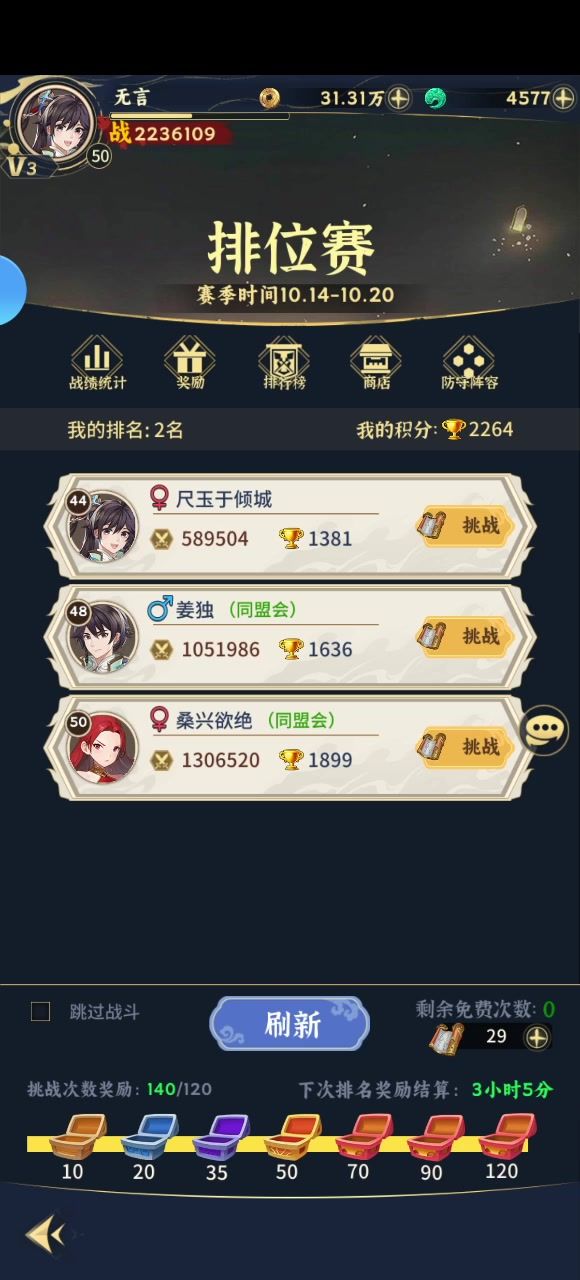
Task: Add more gold coins via plus icon
Action: [398, 97]
